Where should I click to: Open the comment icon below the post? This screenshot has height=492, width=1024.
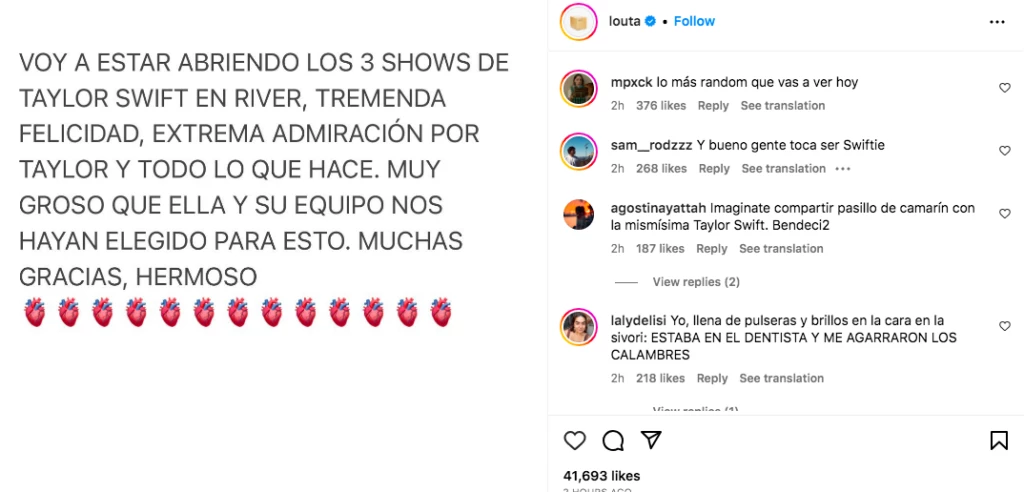pos(613,440)
